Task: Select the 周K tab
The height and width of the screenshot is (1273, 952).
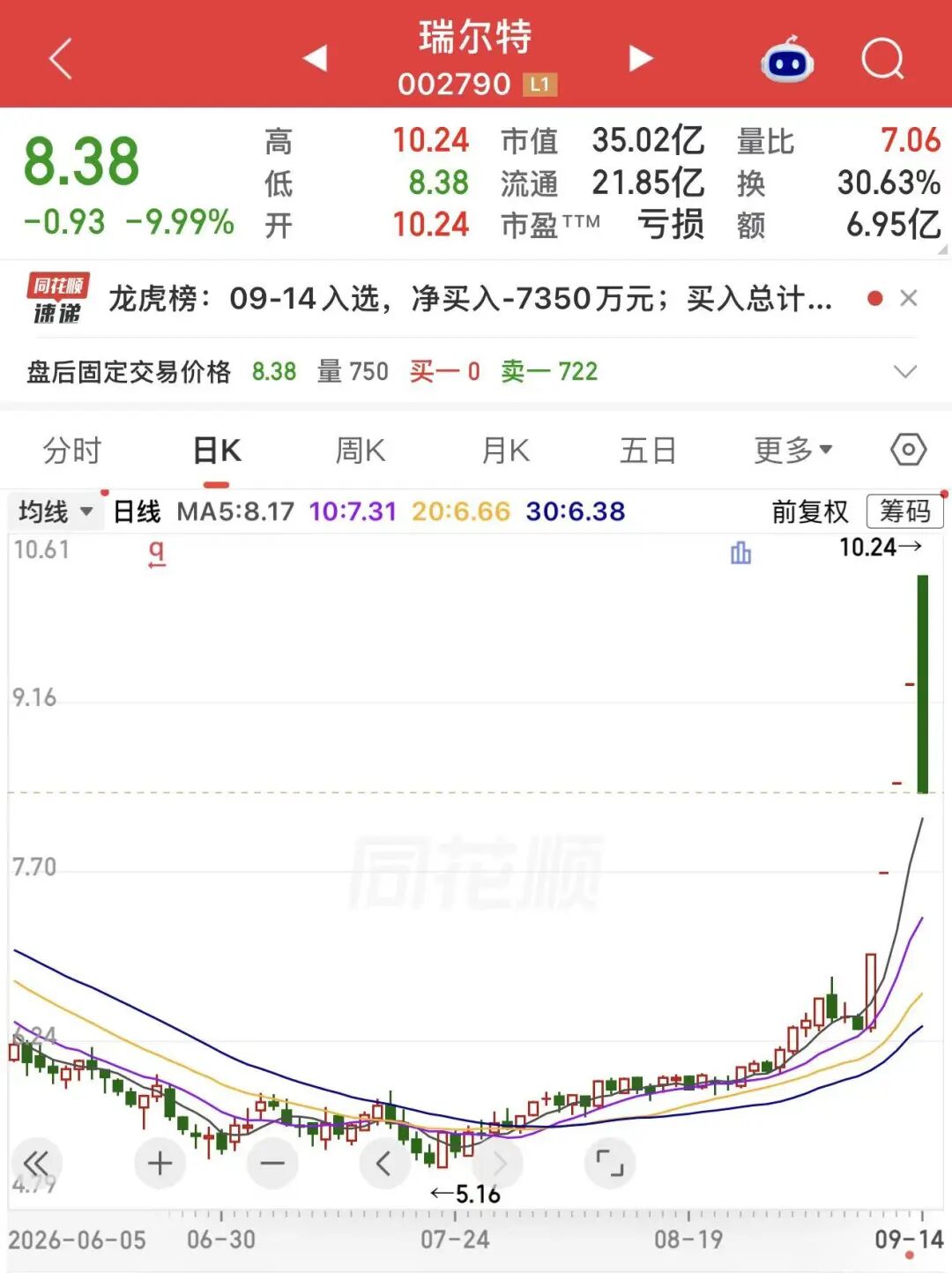Action: pyautogui.click(x=361, y=450)
